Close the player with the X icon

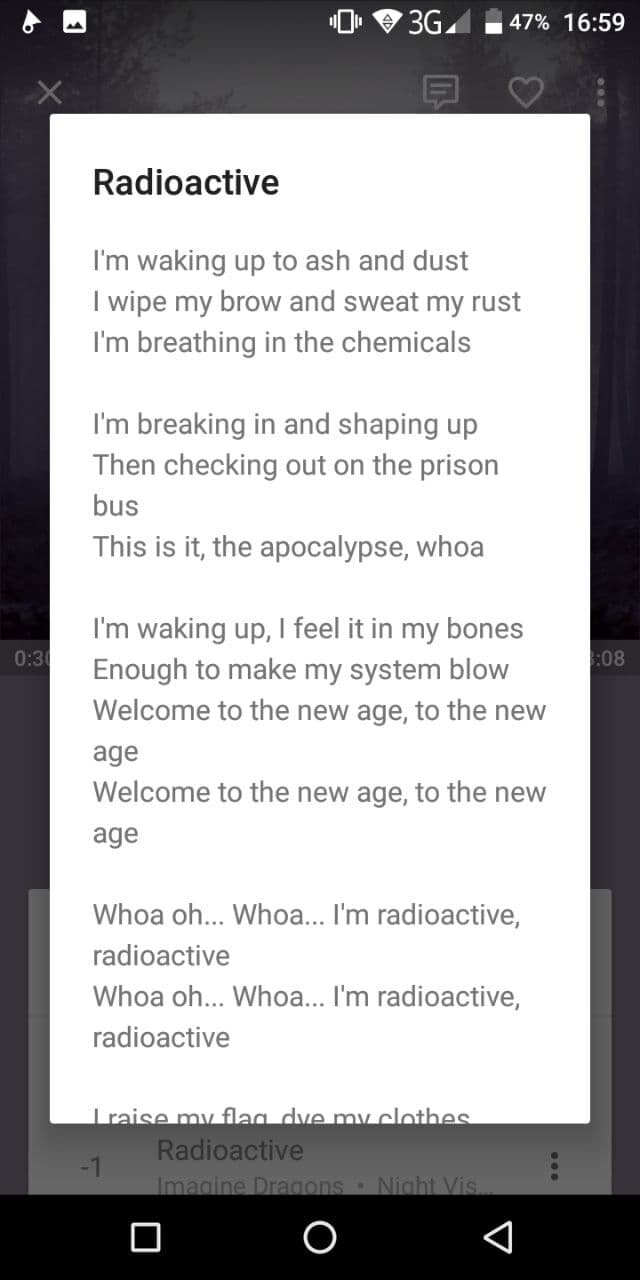coord(49,93)
